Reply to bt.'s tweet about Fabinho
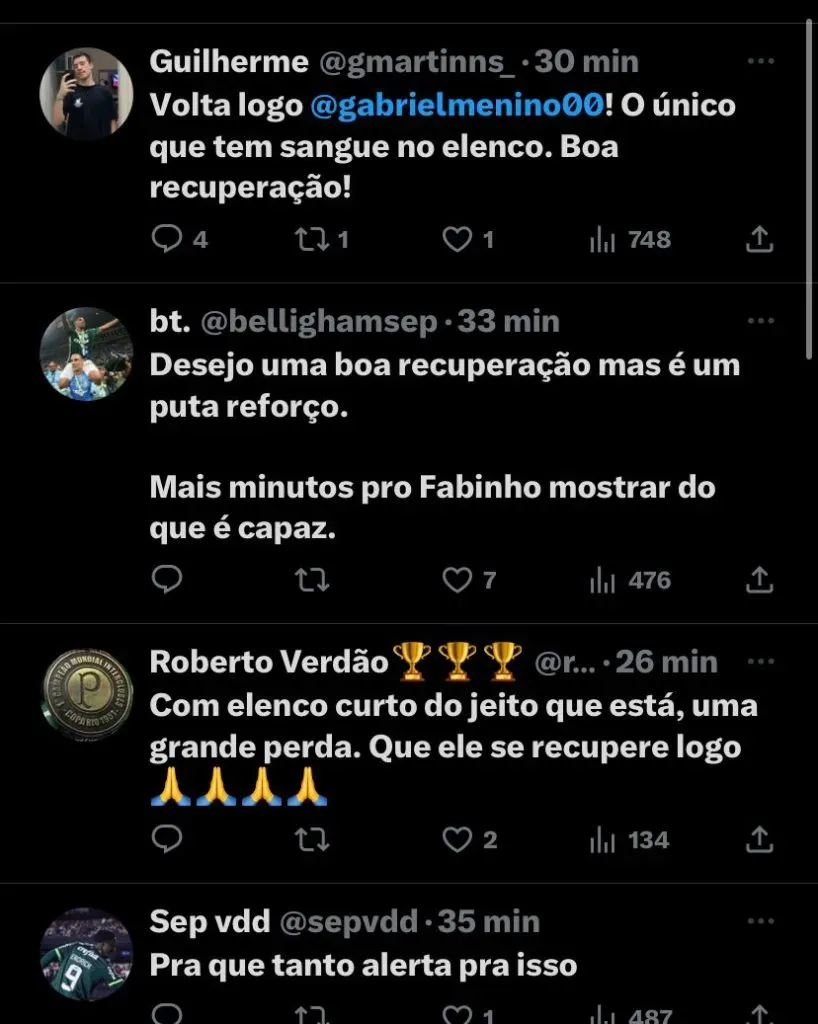Viewport: 818px width, 1024px height. 166,580
